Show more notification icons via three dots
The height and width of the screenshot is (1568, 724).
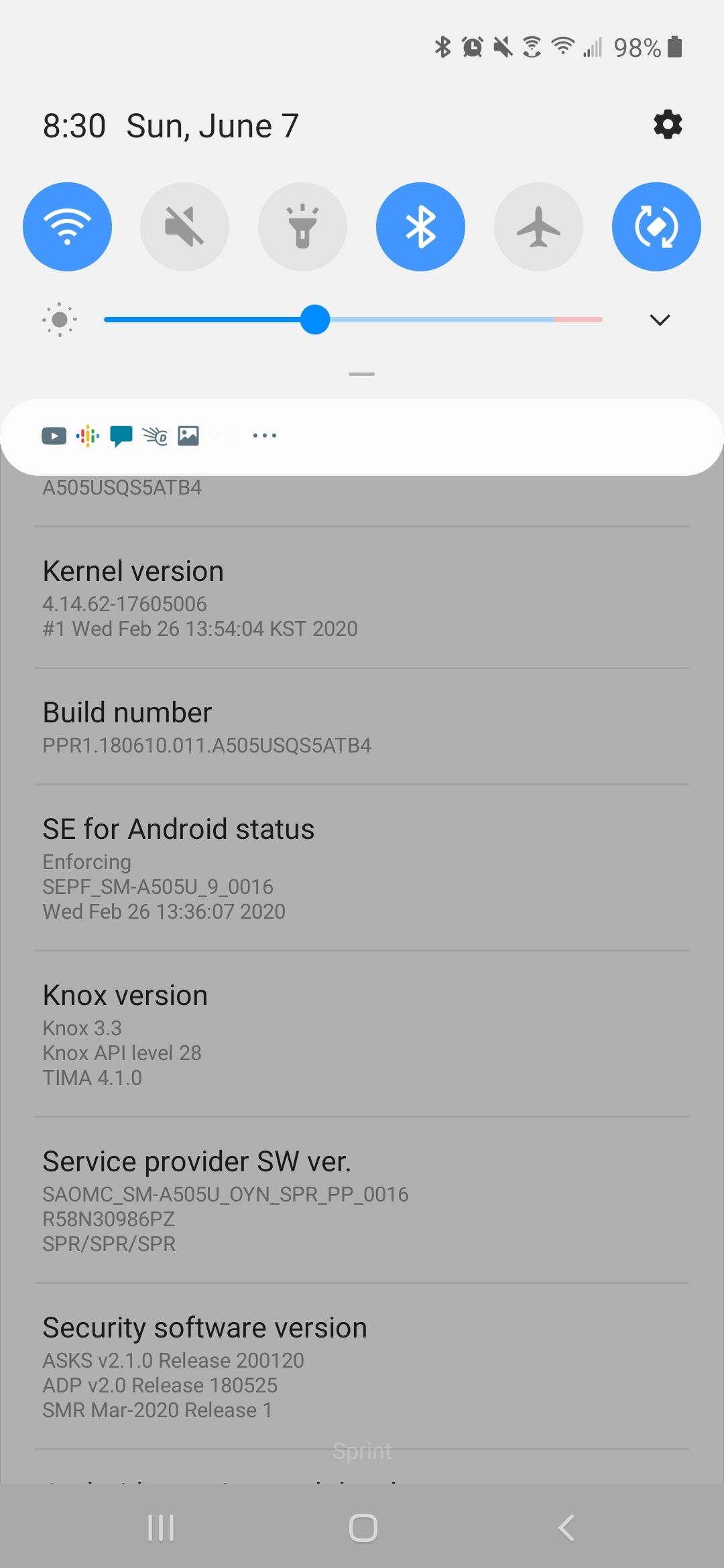pos(265,436)
